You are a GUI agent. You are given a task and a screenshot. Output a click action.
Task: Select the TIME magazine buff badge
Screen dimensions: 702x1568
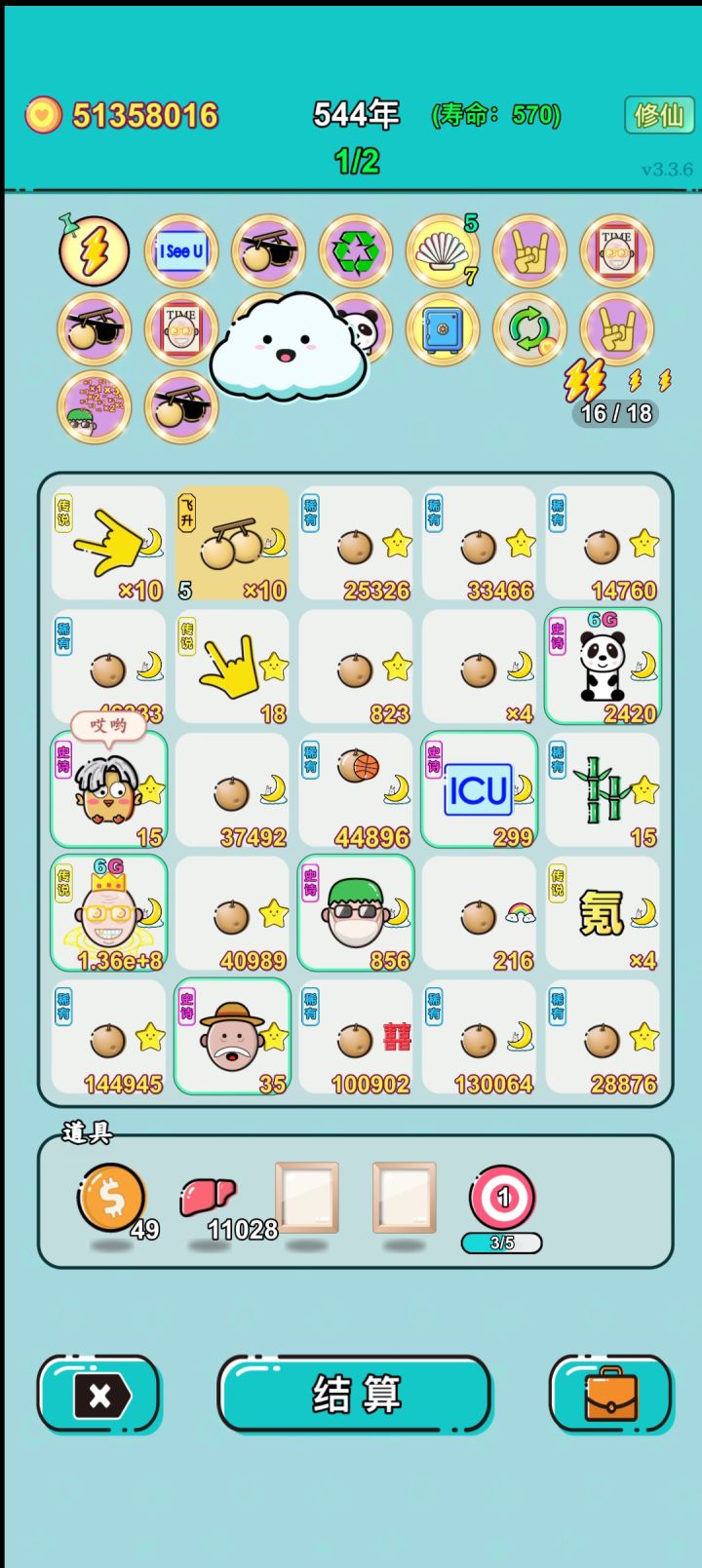tap(619, 251)
